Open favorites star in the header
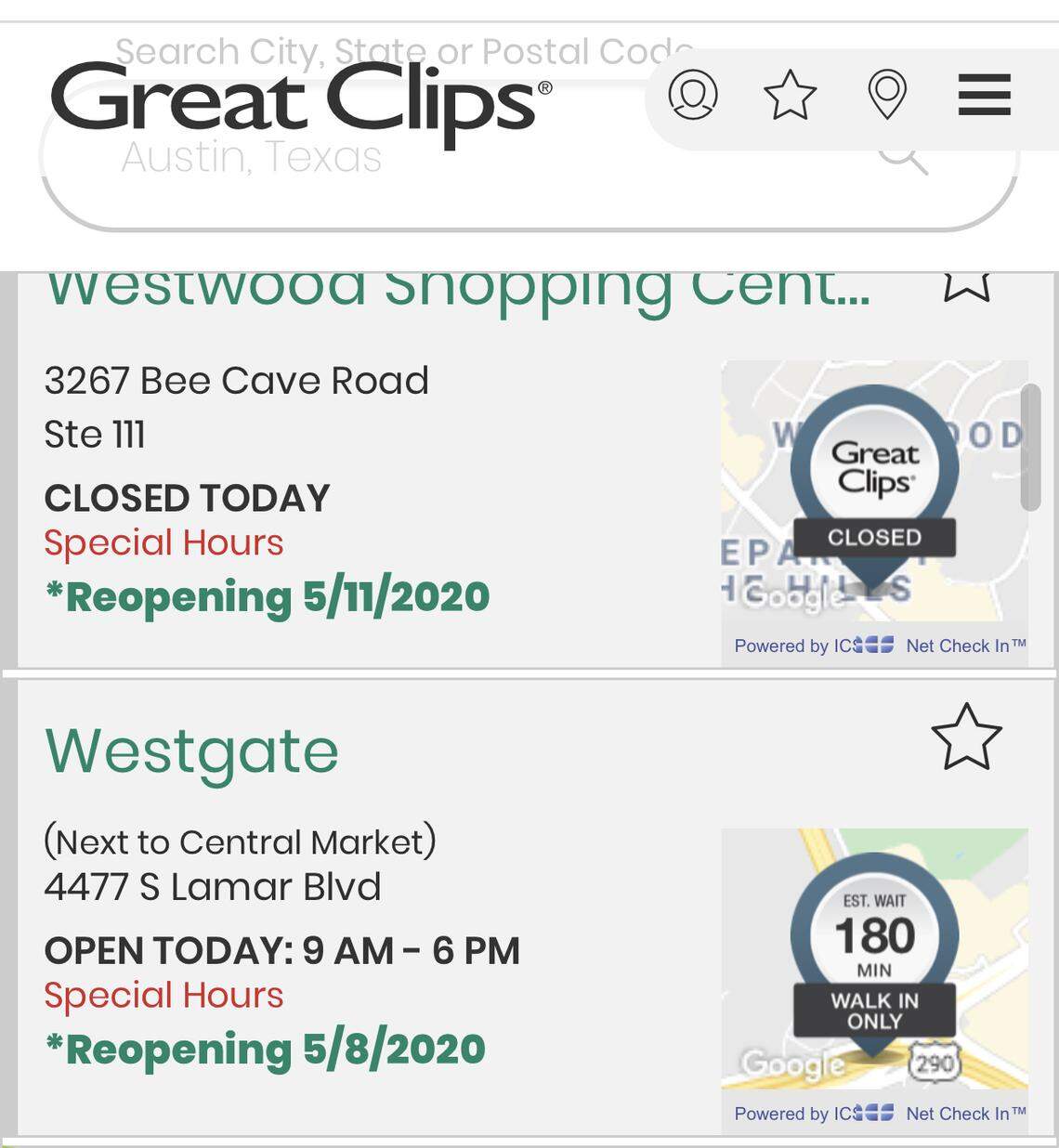The image size is (1059, 1148). [x=790, y=95]
